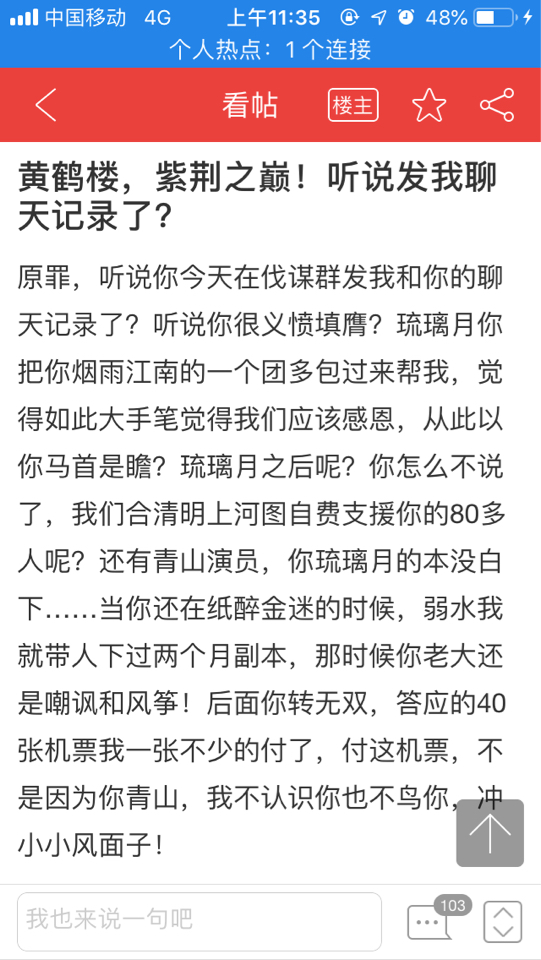
Task: Show only the 楼主 posts
Action: pyautogui.click(x=353, y=105)
